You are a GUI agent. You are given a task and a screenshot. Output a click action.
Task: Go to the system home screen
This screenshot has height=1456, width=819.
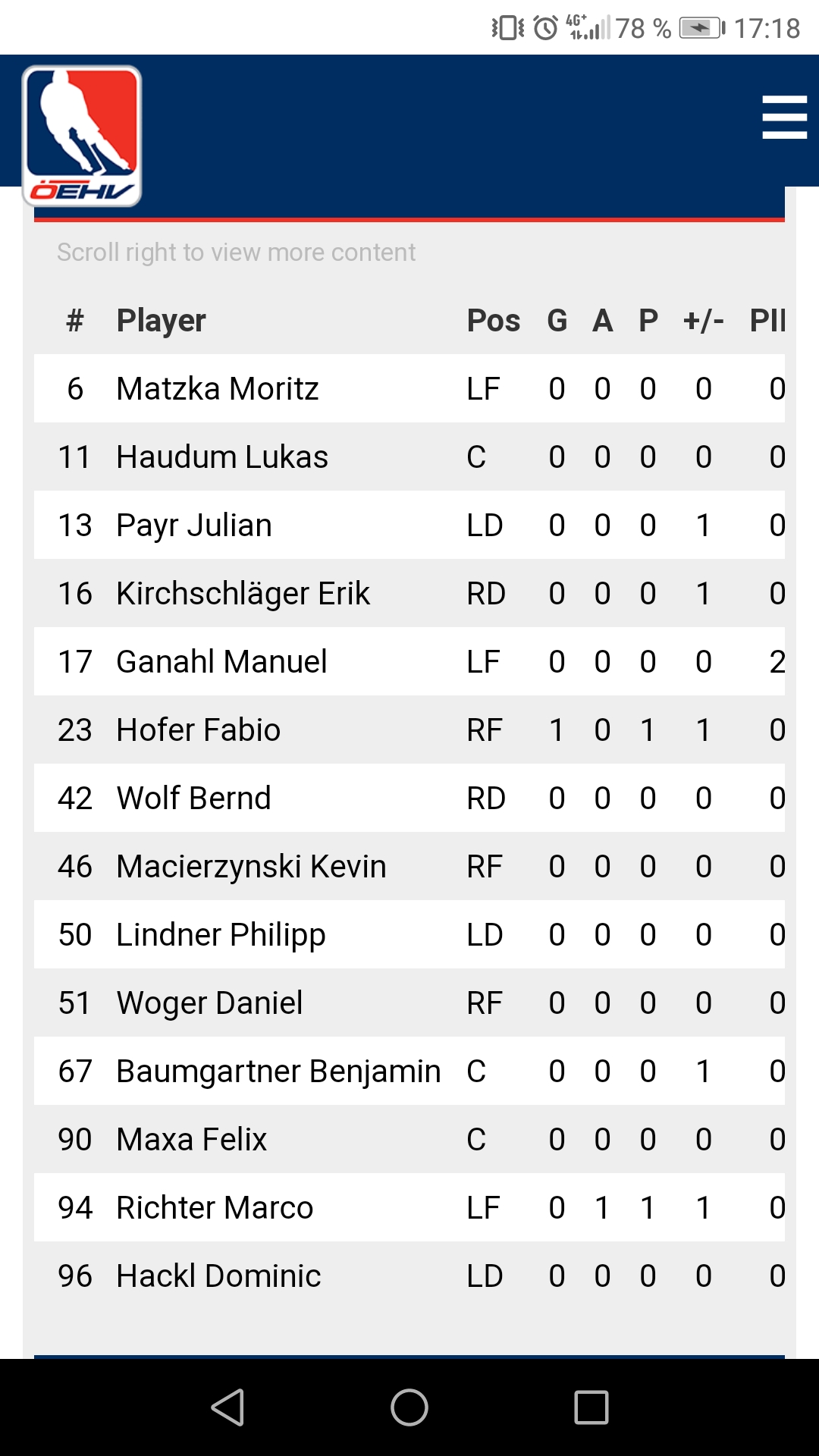pyautogui.click(x=409, y=1407)
